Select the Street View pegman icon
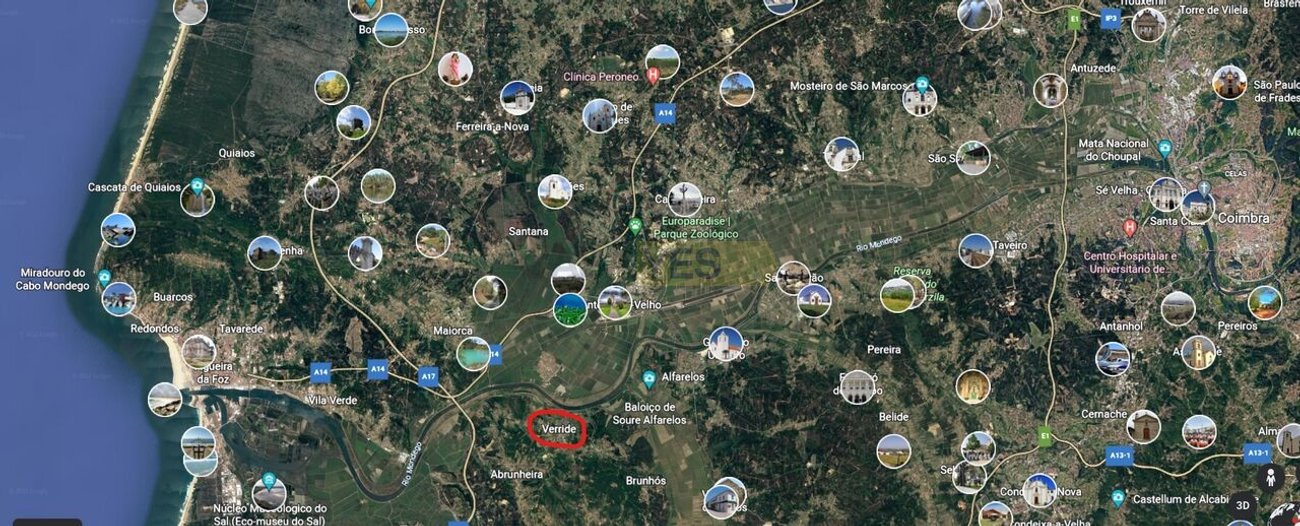The height and width of the screenshot is (526, 1300). pos(1271,477)
